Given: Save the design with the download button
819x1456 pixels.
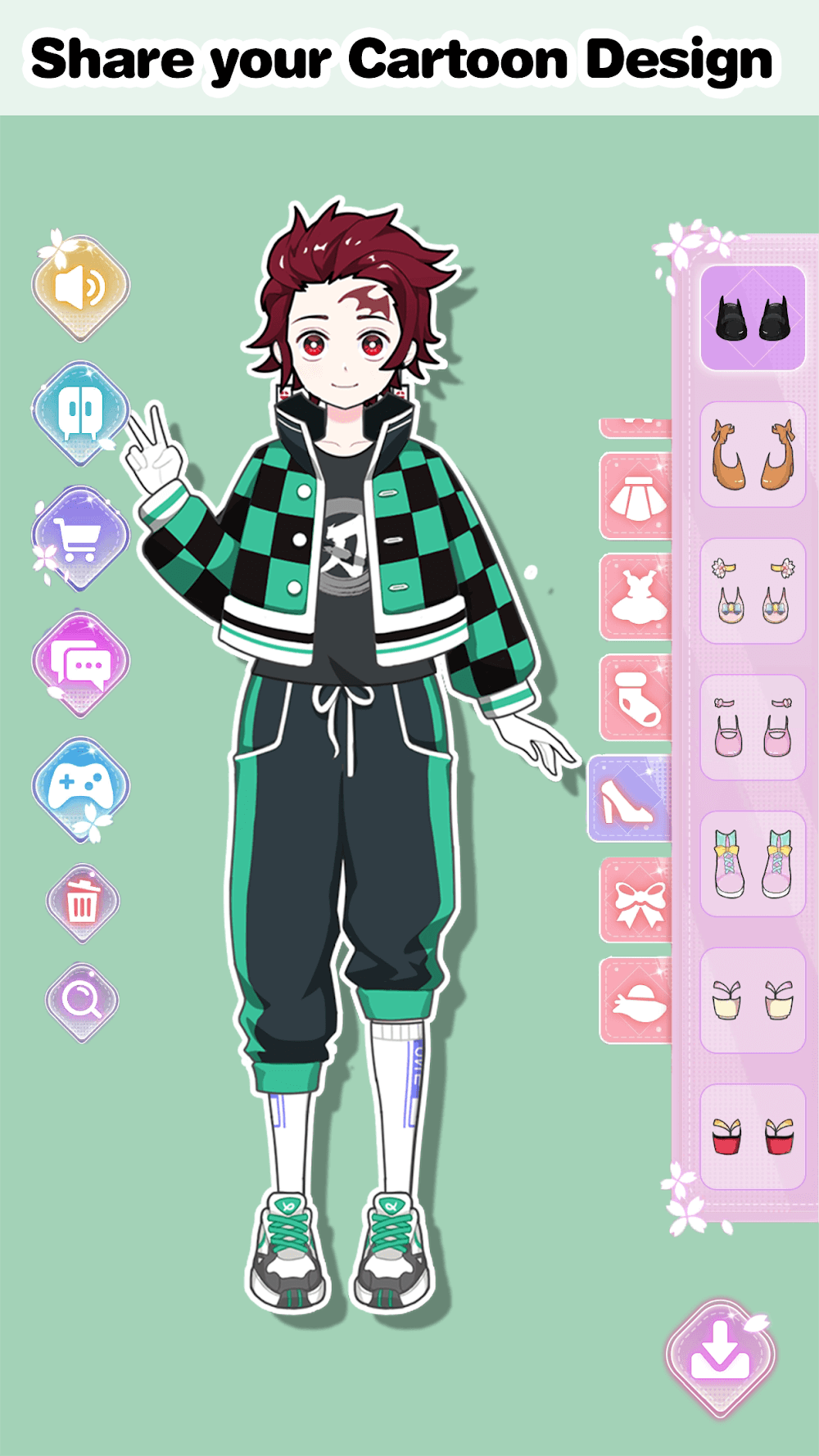Looking at the screenshot, I should (720, 1357).
